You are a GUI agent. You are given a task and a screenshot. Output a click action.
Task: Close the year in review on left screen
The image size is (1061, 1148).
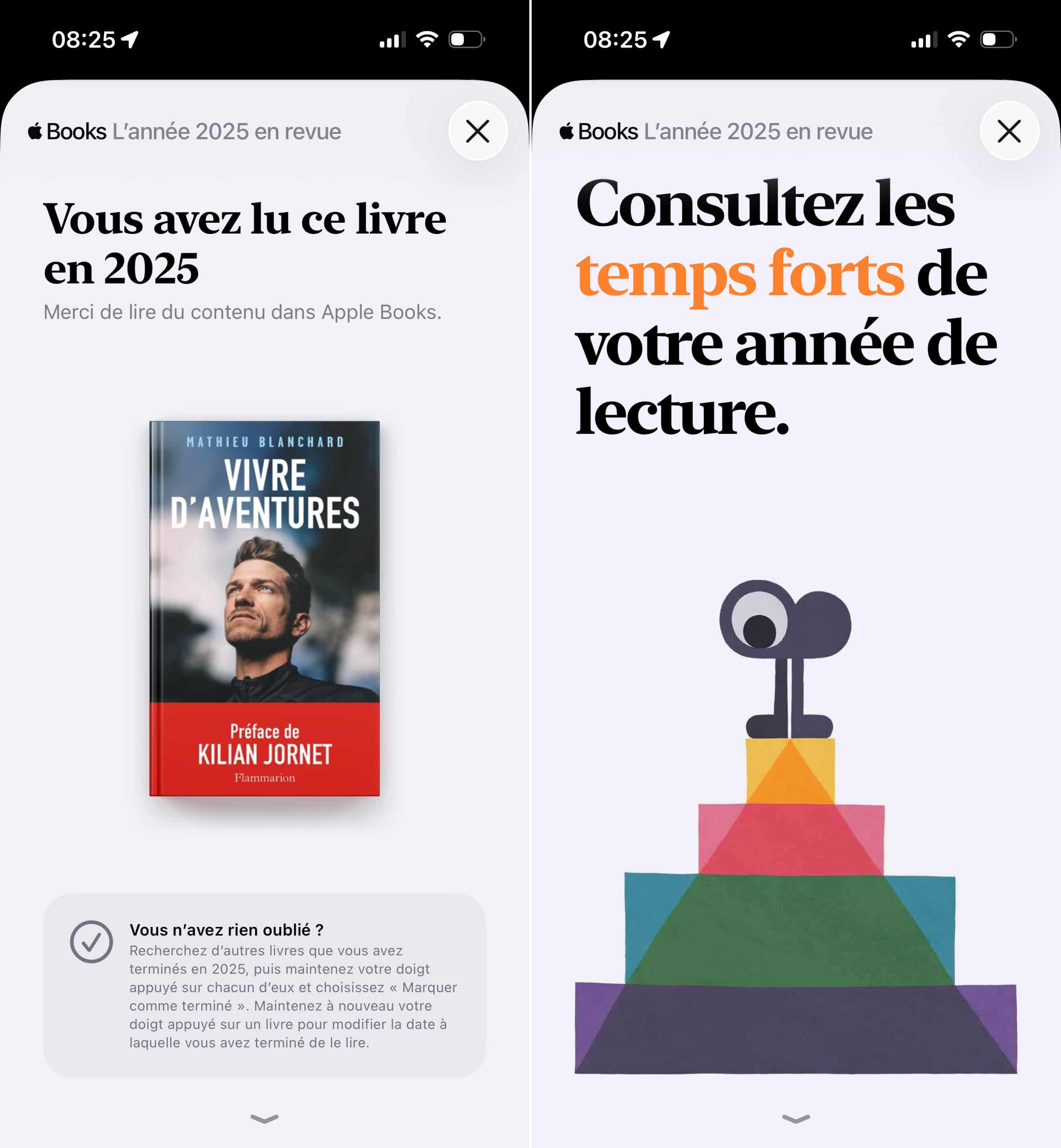point(477,131)
